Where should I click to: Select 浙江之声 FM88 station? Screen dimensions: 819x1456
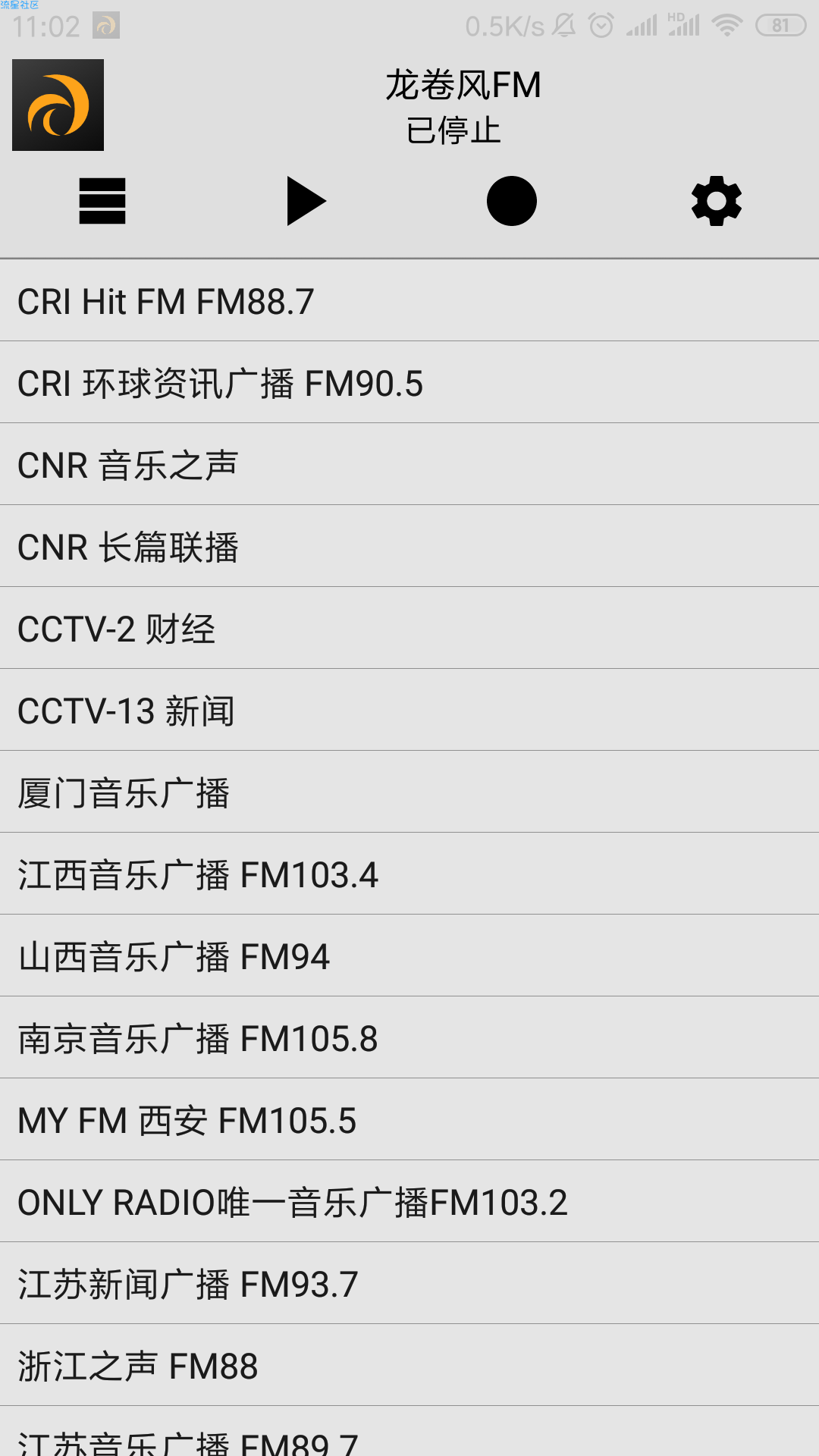click(x=409, y=1366)
